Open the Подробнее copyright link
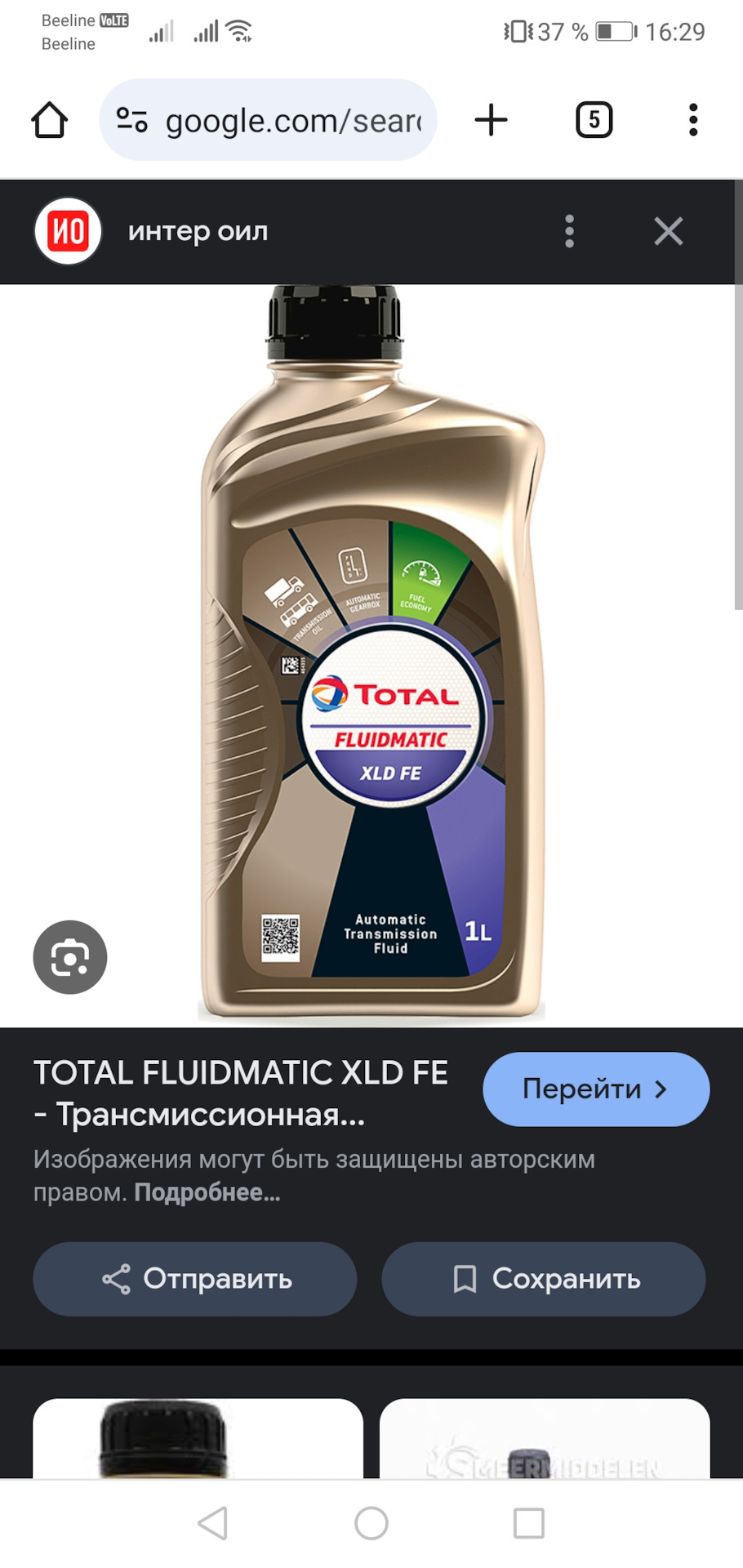Image resolution: width=743 pixels, height=1568 pixels. click(207, 1192)
